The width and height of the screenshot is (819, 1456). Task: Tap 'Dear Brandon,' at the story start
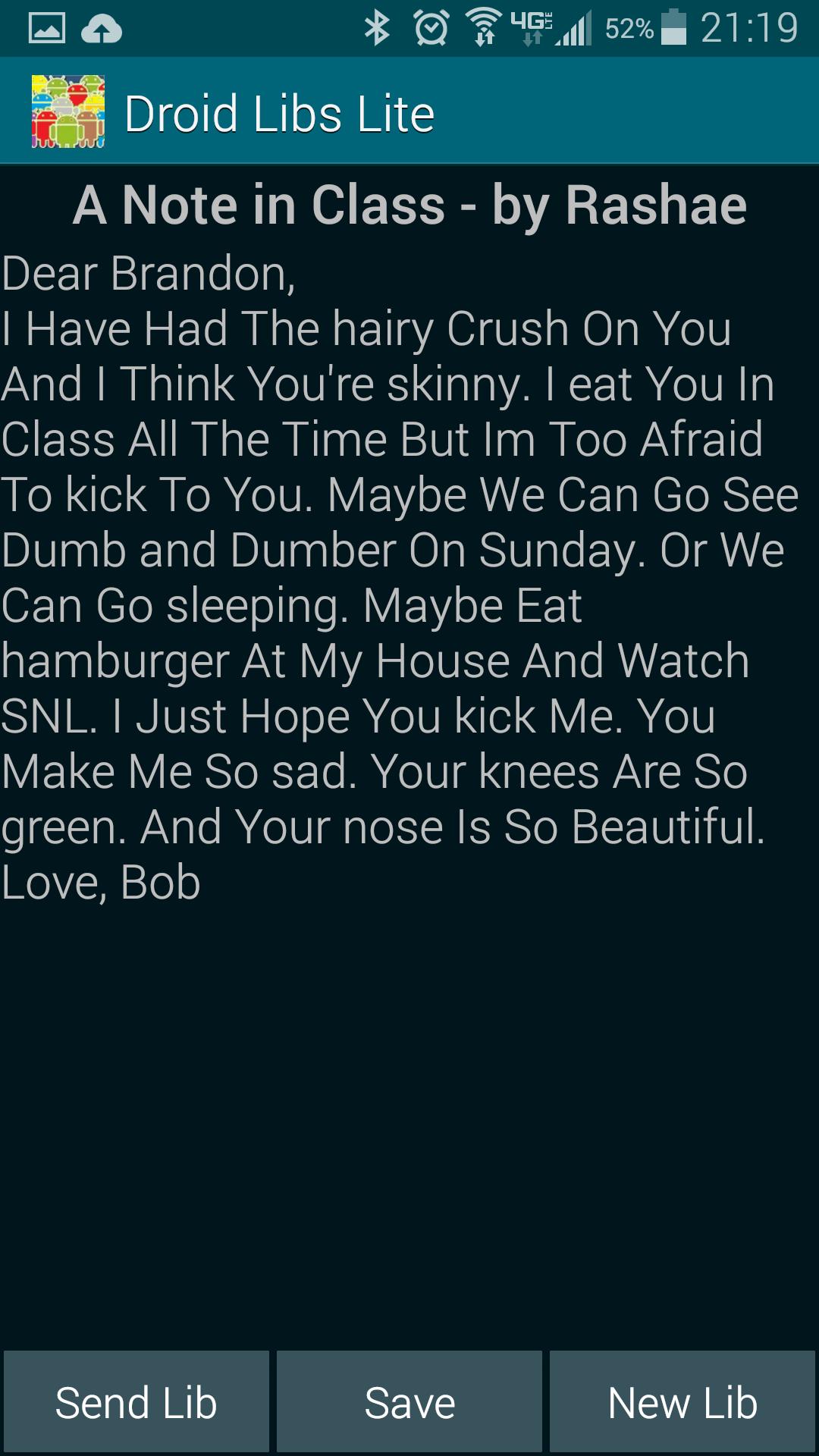(148, 271)
